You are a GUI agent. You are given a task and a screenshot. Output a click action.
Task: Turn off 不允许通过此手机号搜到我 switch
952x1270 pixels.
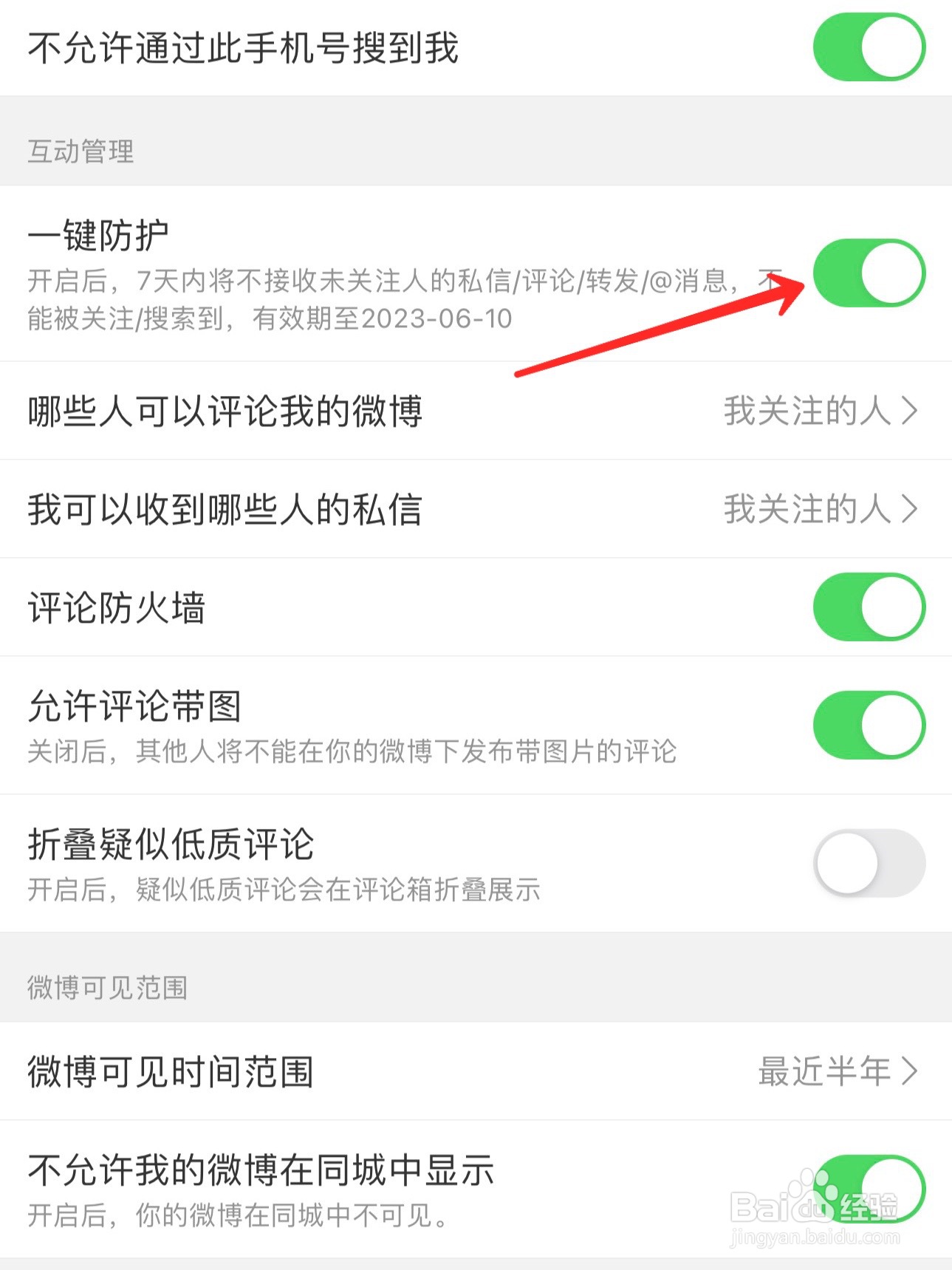(869, 46)
